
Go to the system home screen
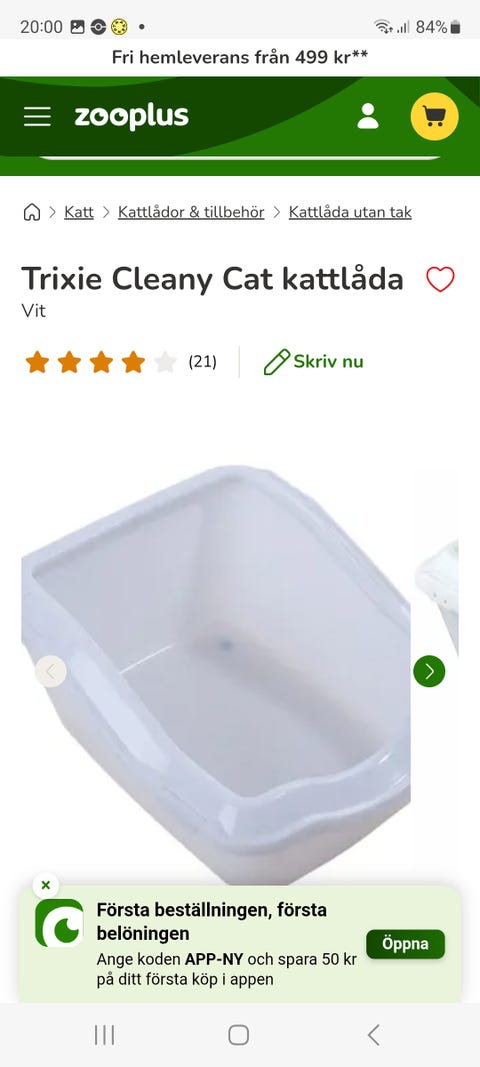point(238,1035)
